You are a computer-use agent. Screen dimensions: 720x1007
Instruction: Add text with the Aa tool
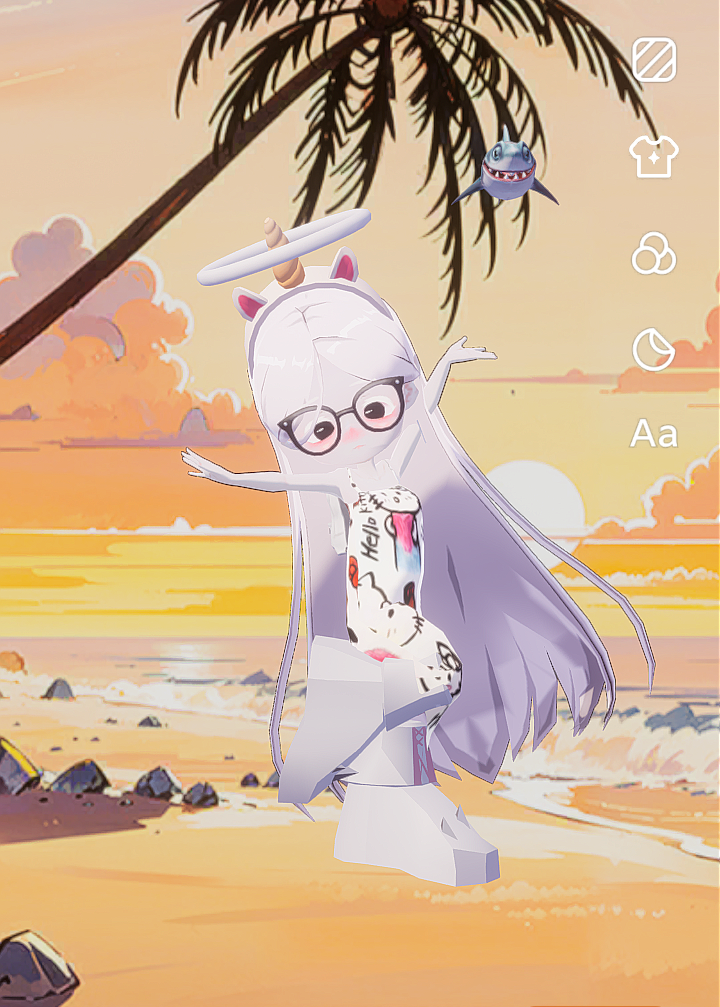654,435
